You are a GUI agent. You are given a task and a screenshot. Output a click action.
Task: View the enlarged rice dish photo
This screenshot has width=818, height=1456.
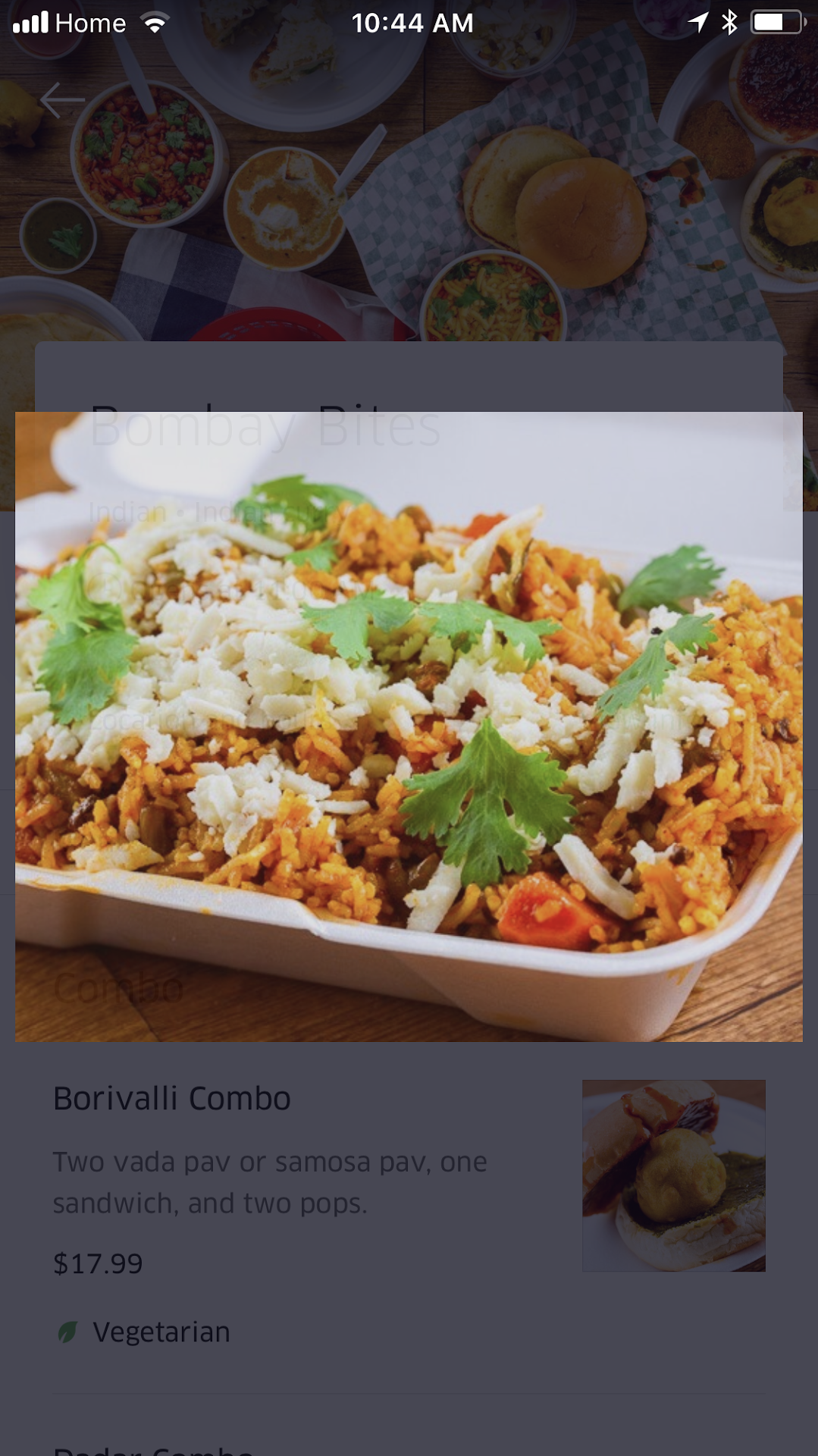pyautogui.click(x=409, y=726)
